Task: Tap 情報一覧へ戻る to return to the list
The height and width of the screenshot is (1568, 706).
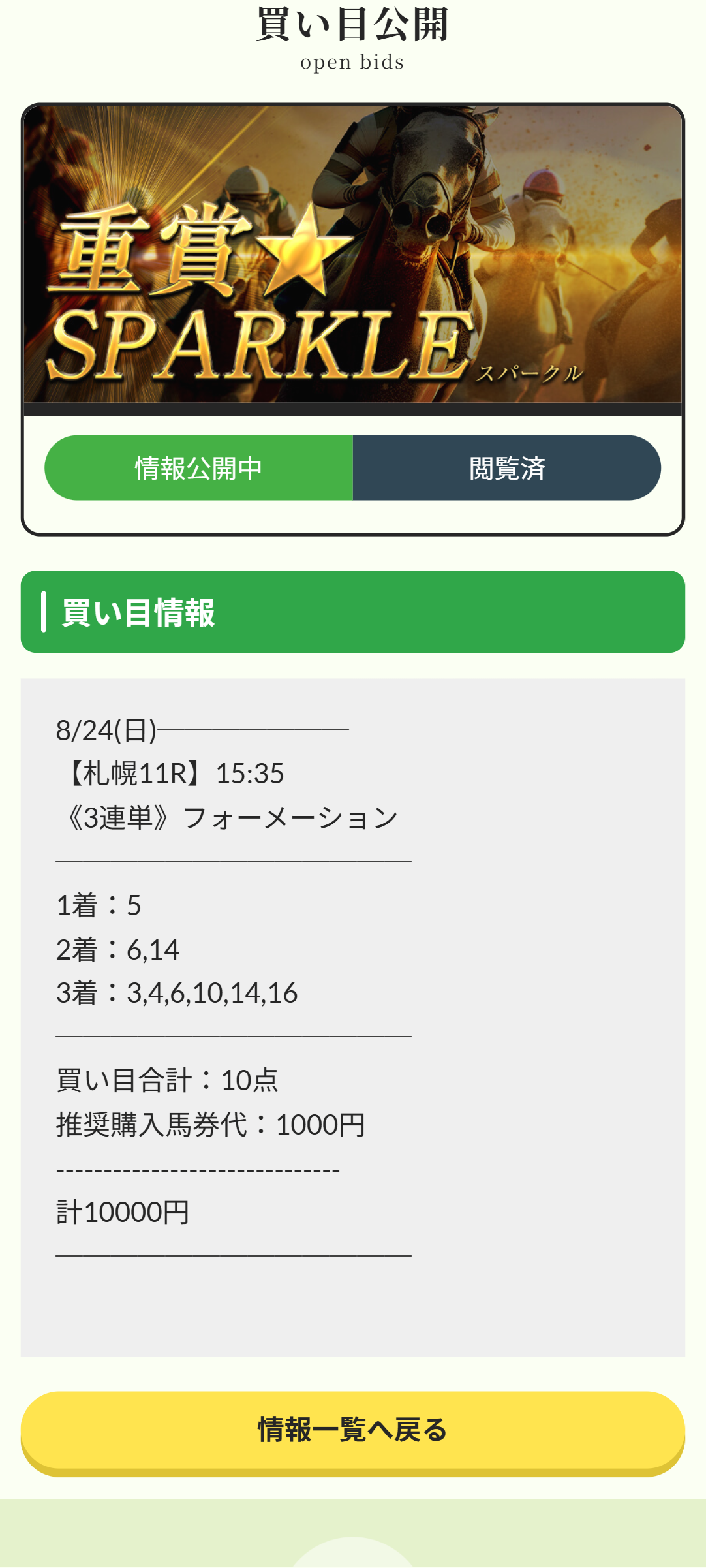Action: pyautogui.click(x=352, y=1430)
